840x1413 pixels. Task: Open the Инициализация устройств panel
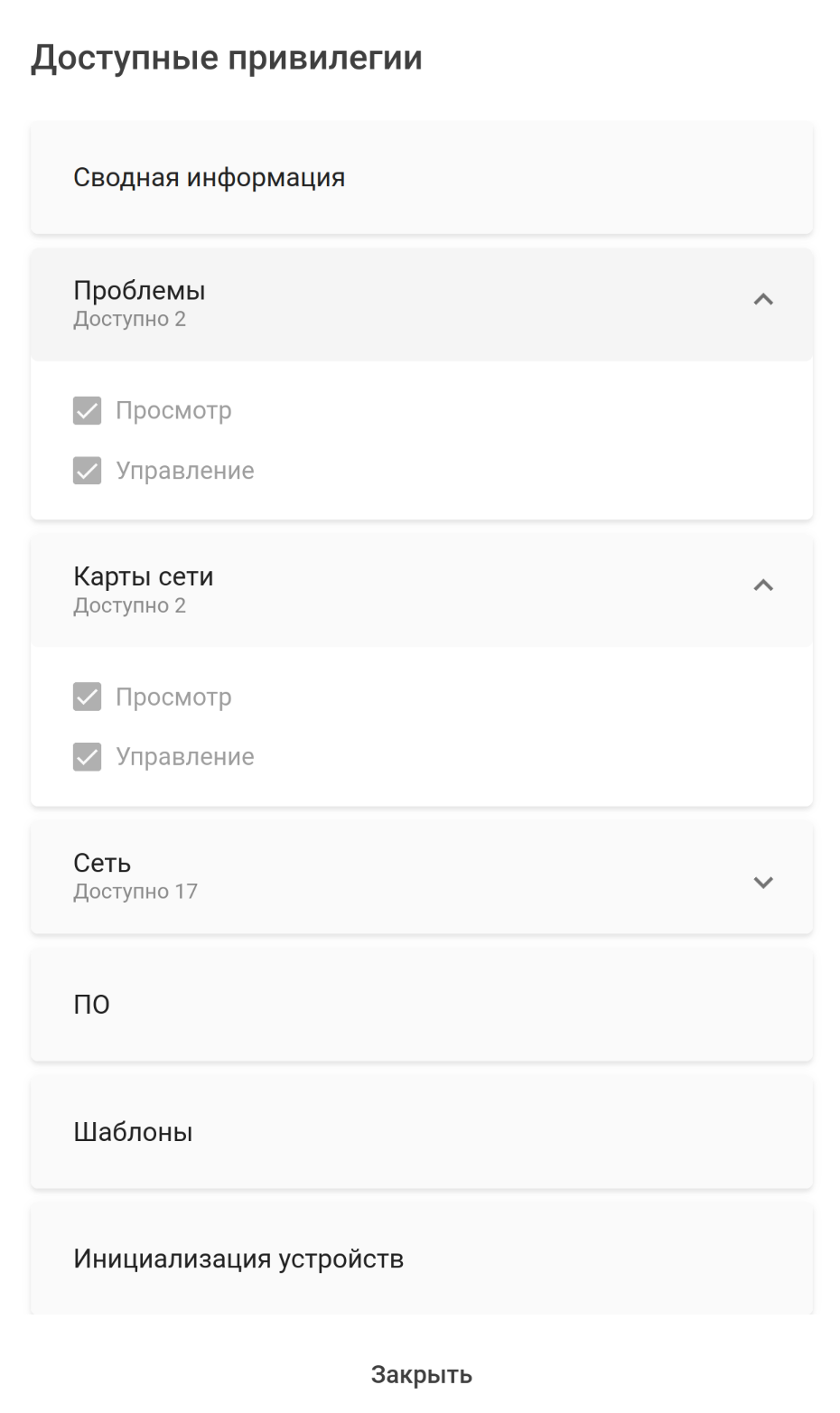point(421,1259)
